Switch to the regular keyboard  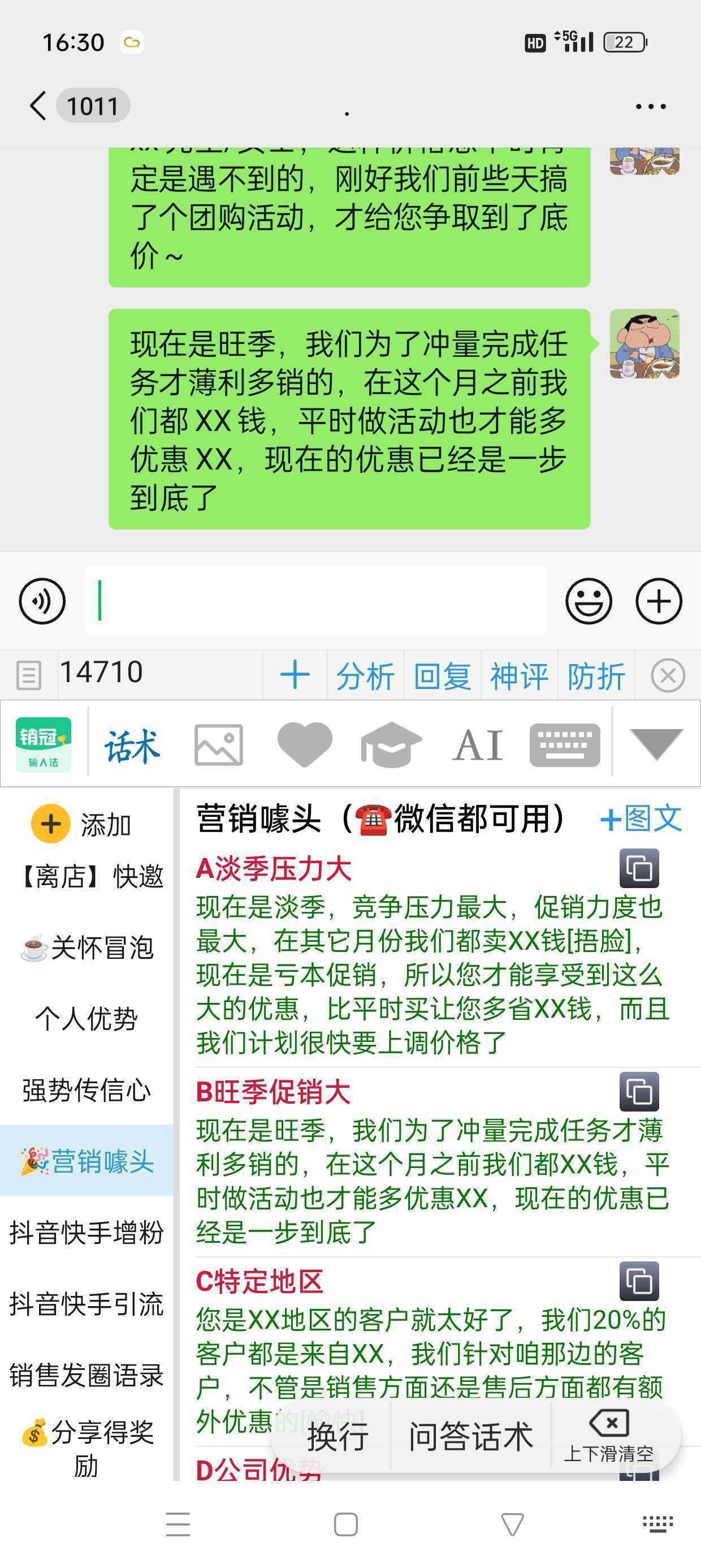pyautogui.click(x=565, y=744)
